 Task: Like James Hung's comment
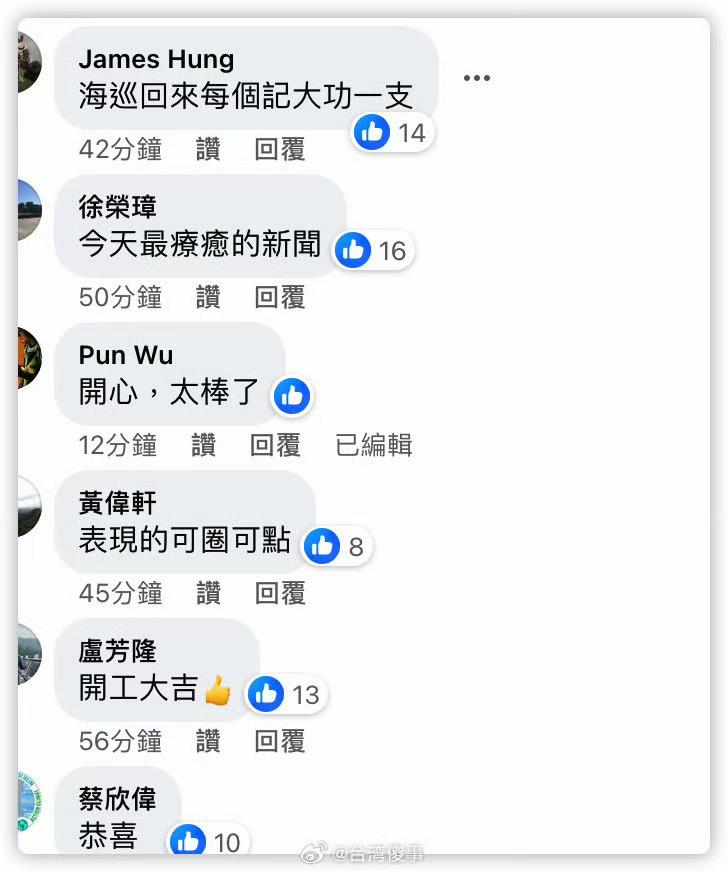pyautogui.click(x=208, y=149)
